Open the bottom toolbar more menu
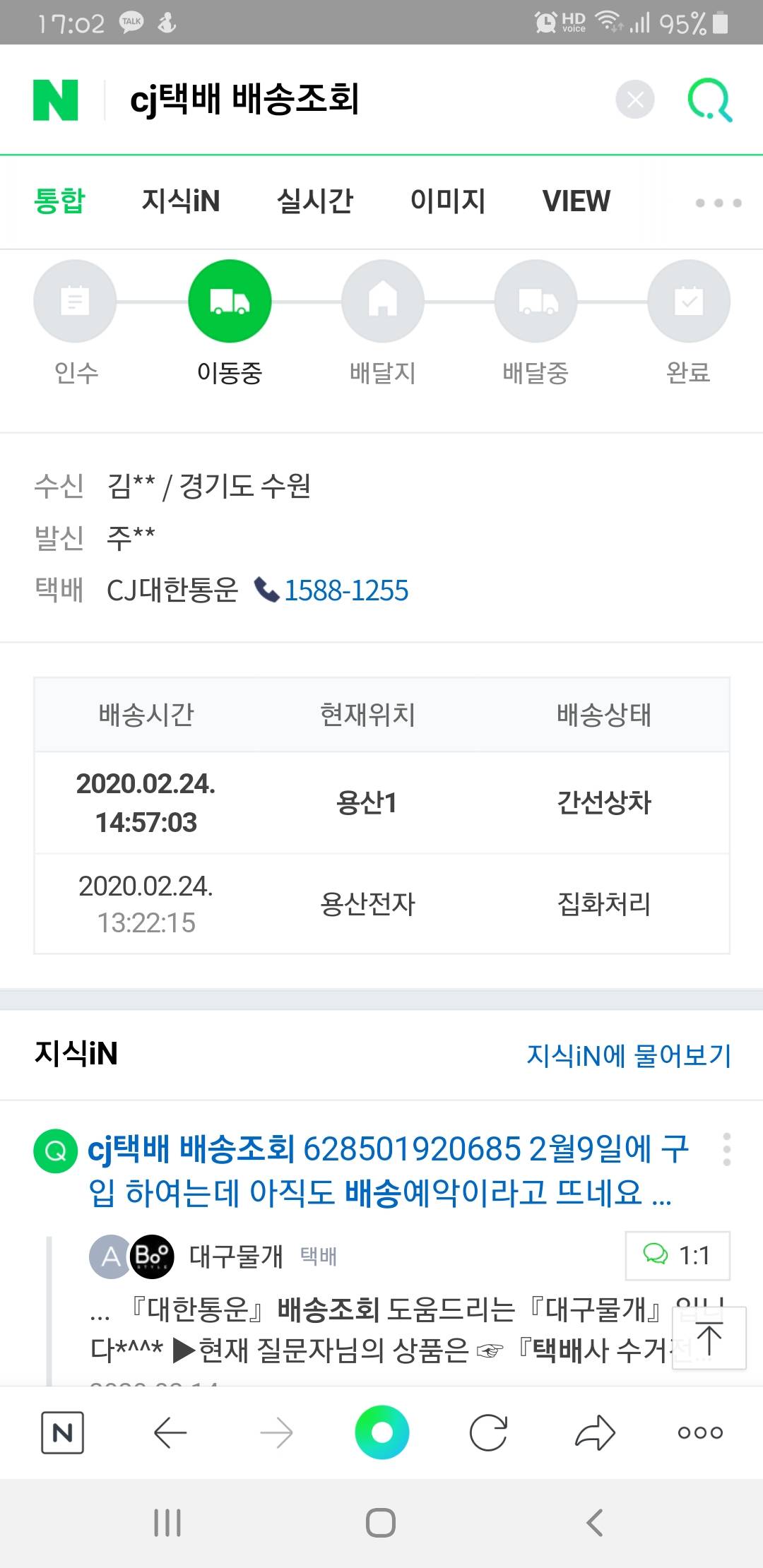 pos(700,1433)
